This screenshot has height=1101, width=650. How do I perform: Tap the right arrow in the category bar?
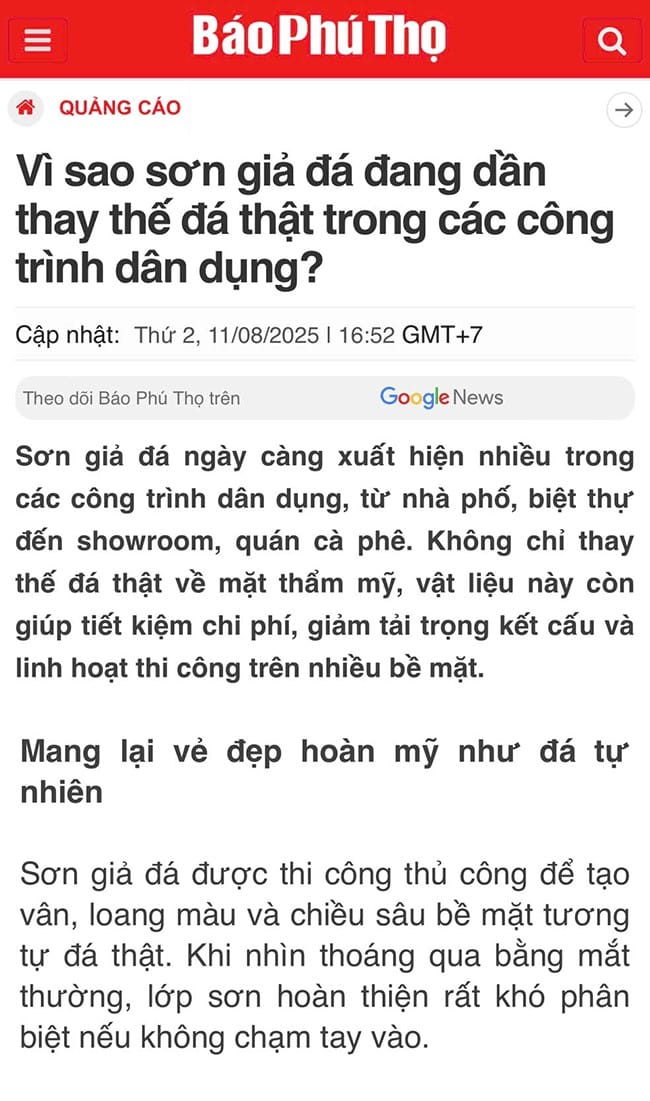(x=624, y=110)
